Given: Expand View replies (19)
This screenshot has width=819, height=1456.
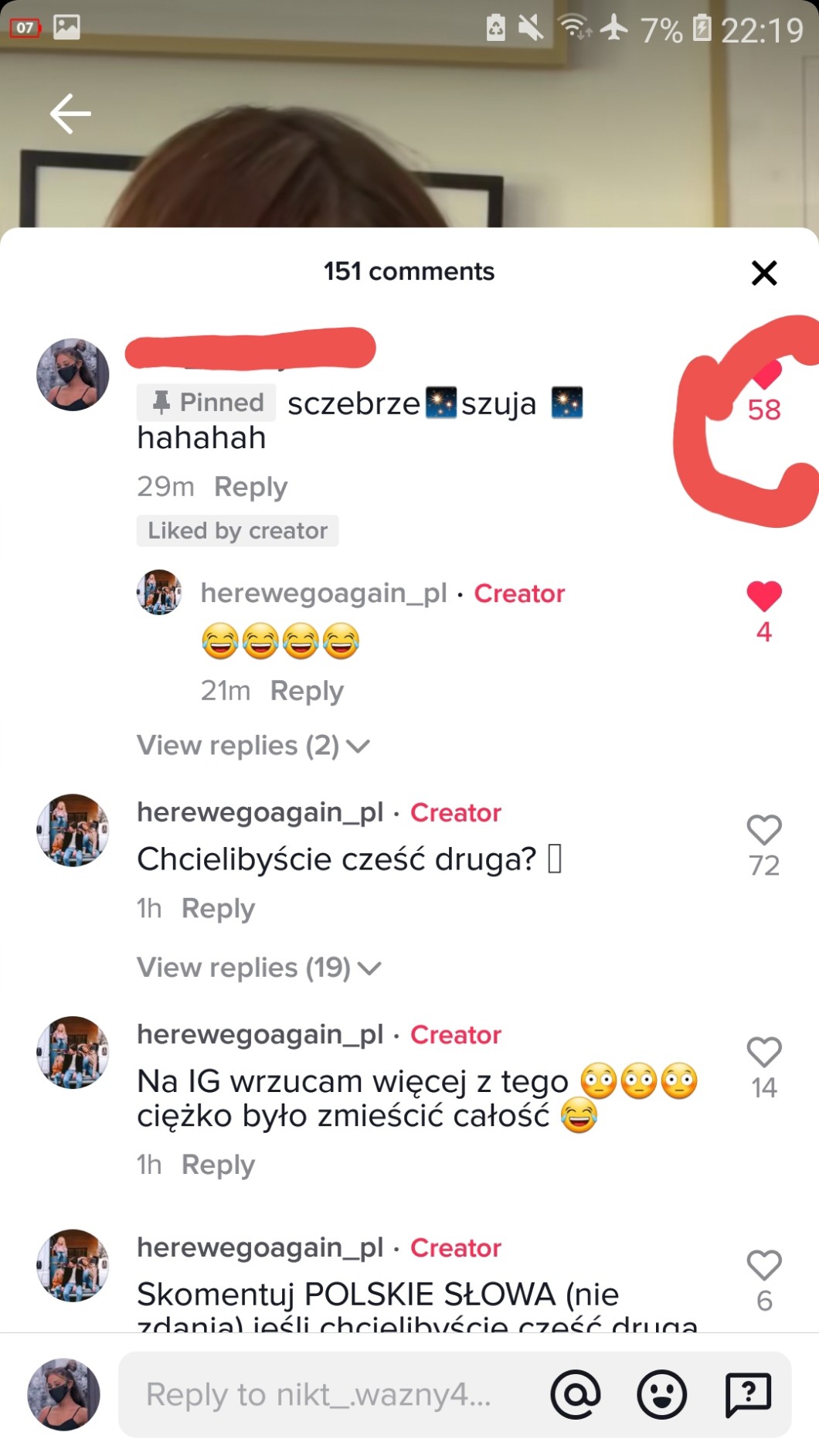Looking at the screenshot, I should [259, 968].
